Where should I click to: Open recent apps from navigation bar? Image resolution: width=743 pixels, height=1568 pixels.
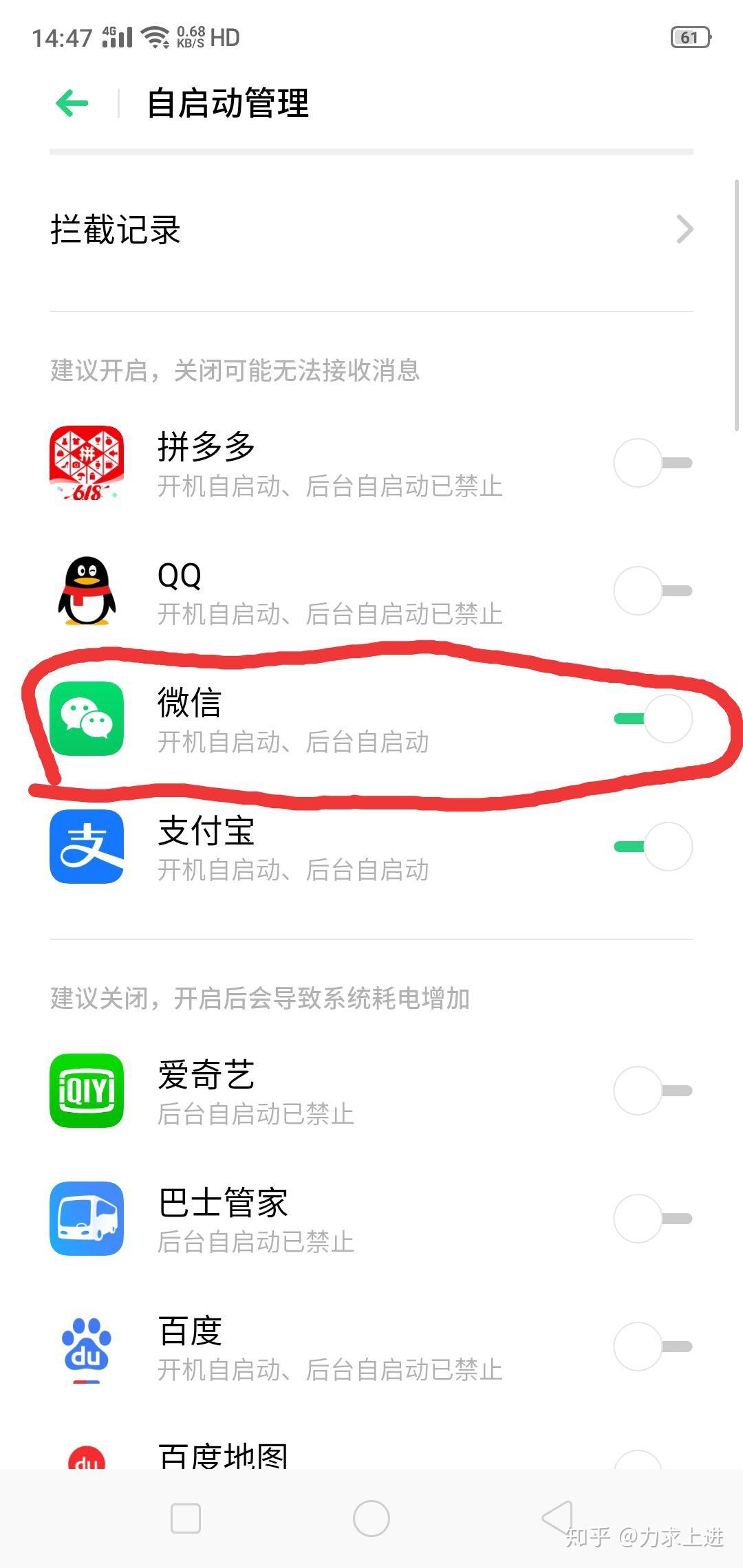click(x=186, y=1518)
